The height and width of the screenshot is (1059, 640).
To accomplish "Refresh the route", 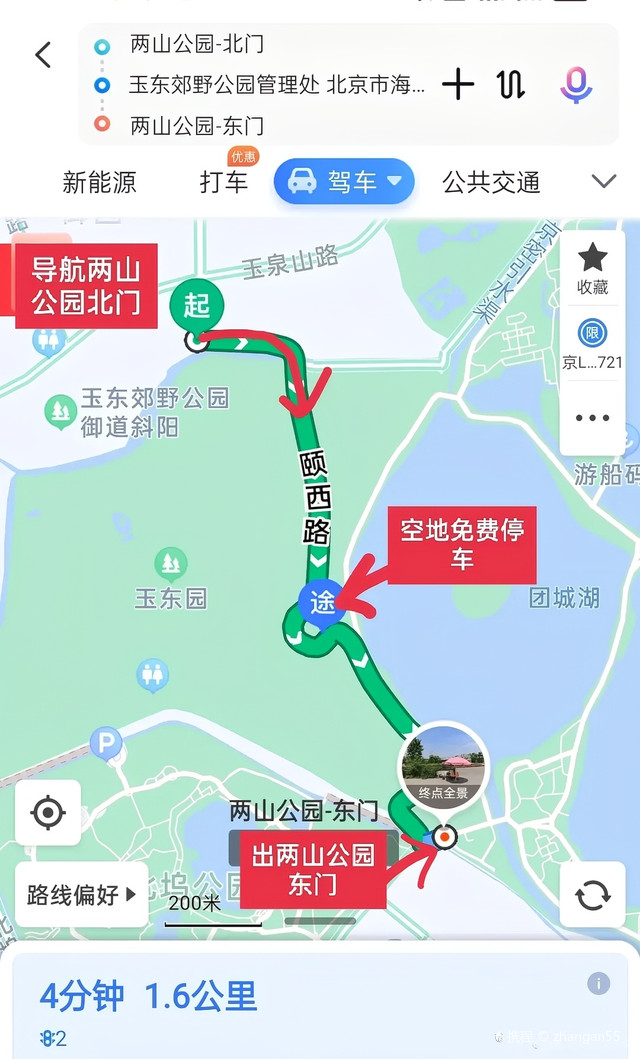I will (593, 894).
